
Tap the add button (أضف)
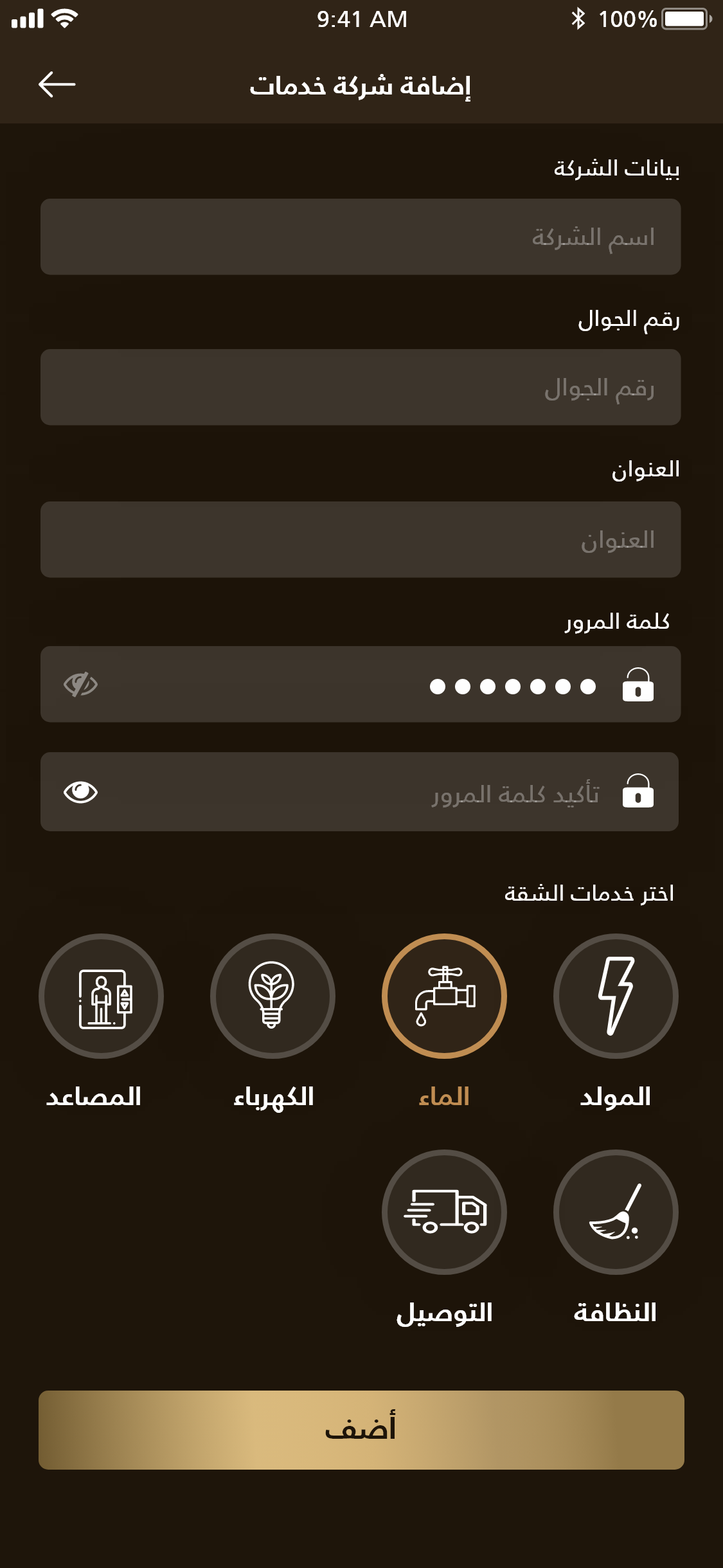point(361,1430)
